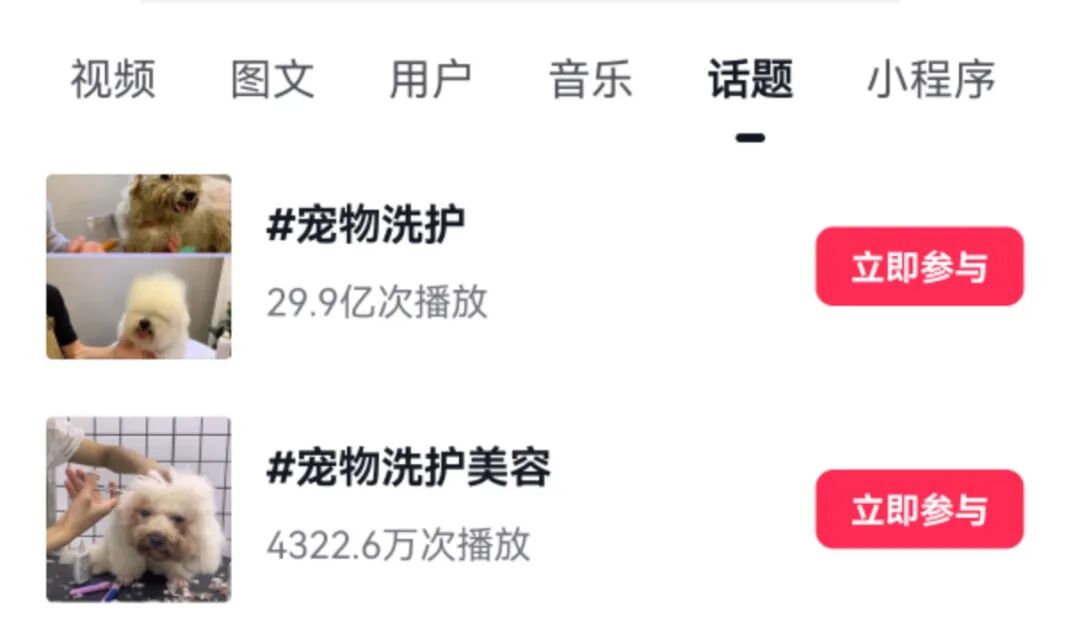The height and width of the screenshot is (619, 1080).
Task: Join the #宠物洗护美容 topic via 立即参与
Action: pyautogui.click(x=919, y=510)
